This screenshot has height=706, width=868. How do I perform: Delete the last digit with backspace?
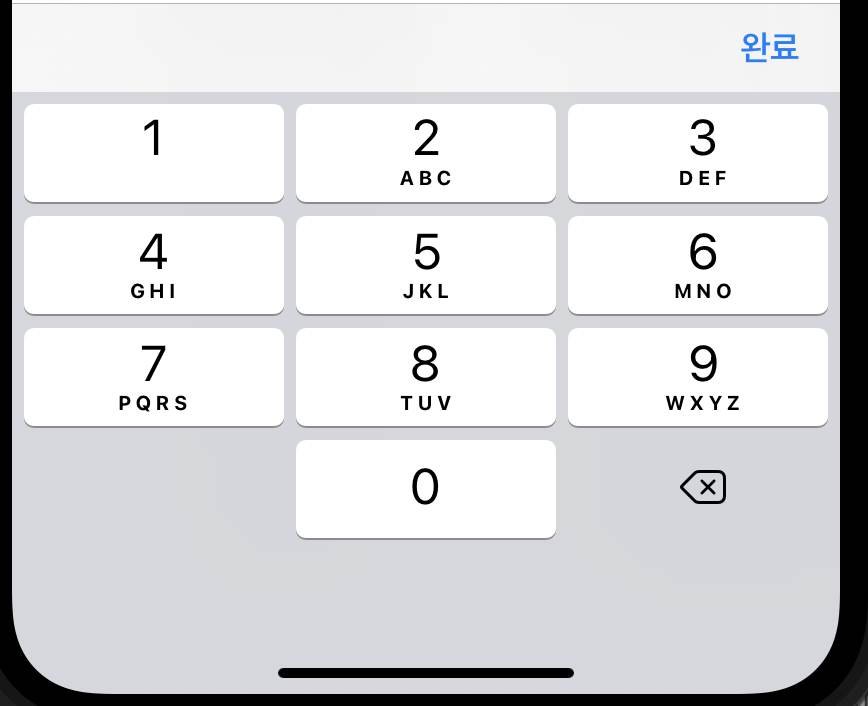pyautogui.click(x=703, y=488)
